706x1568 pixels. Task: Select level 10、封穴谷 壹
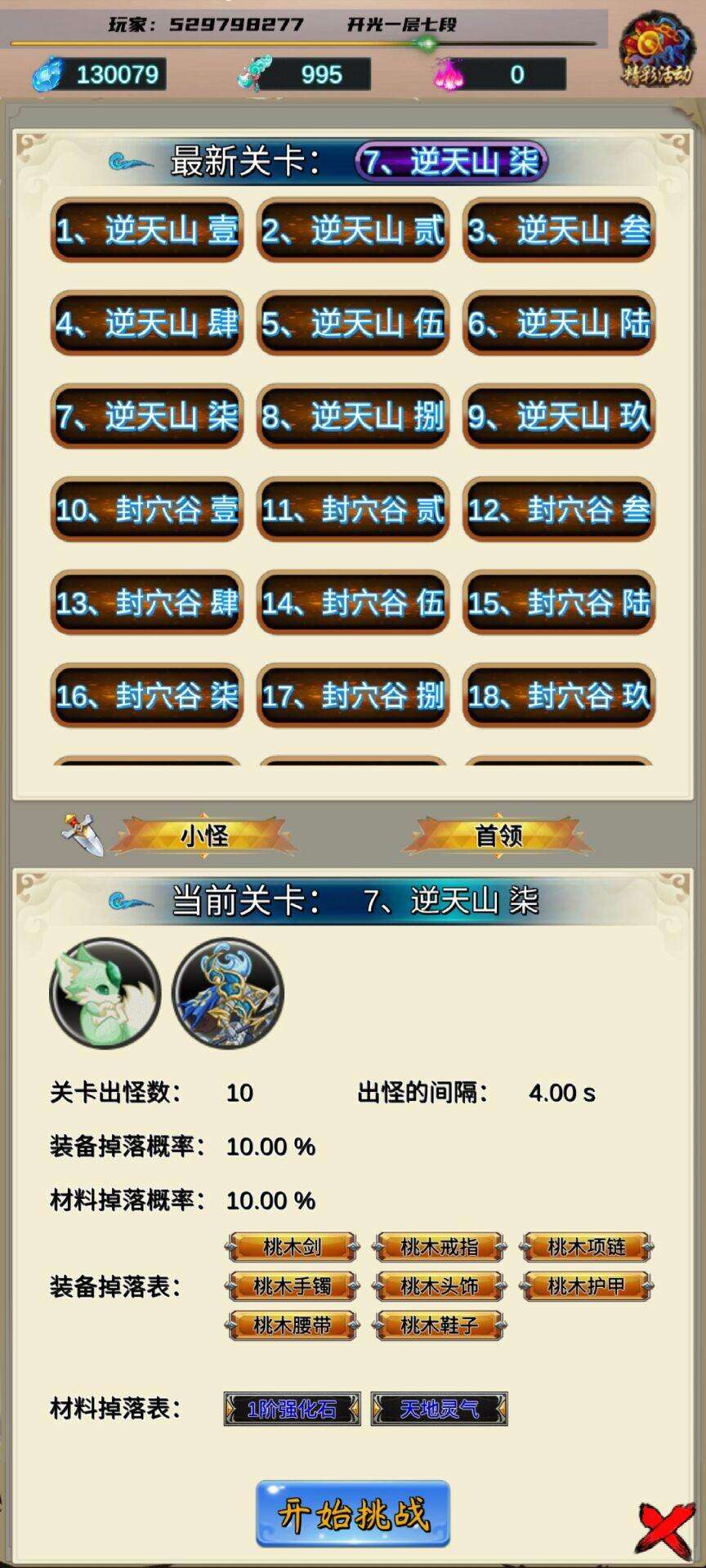click(147, 510)
